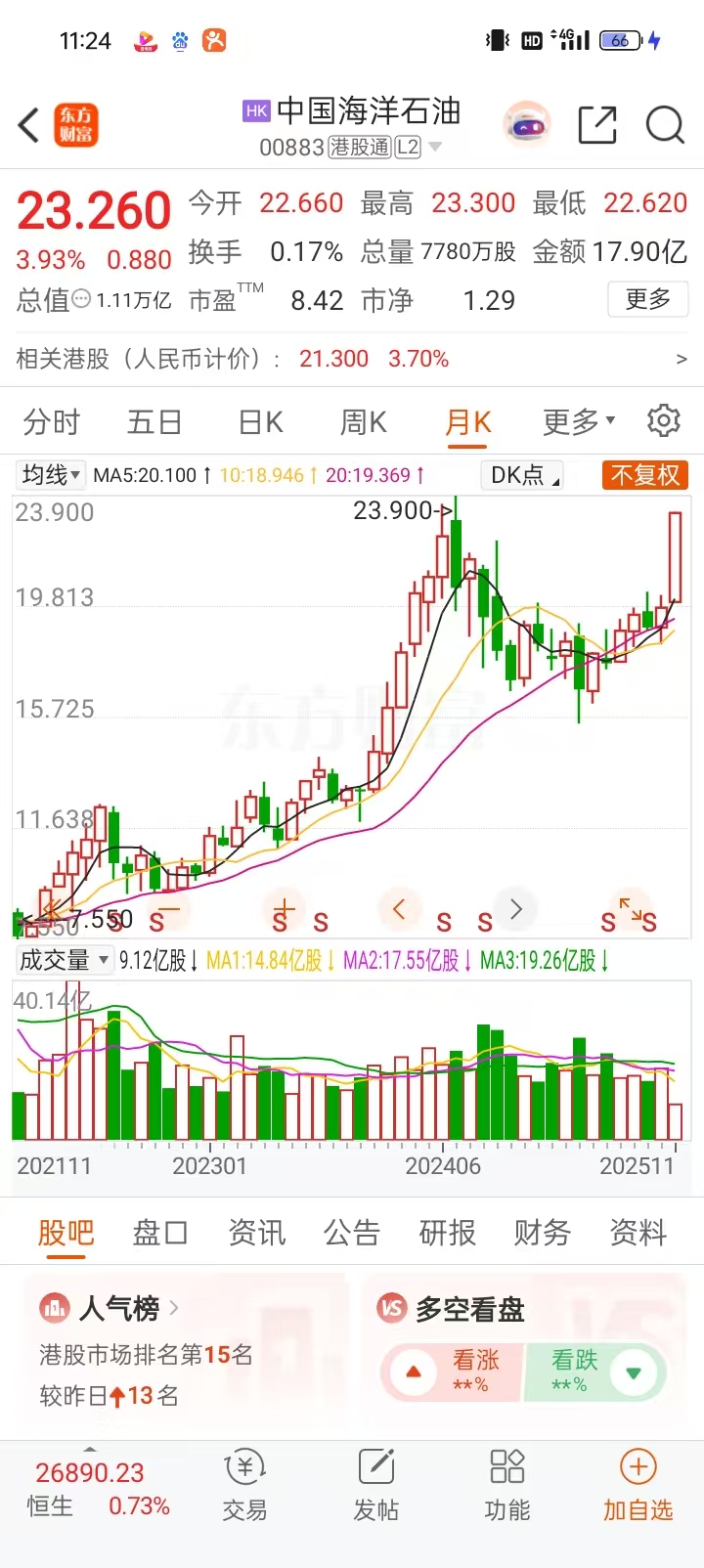Switch to the 周K weekly tab

(x=361, y=420)
